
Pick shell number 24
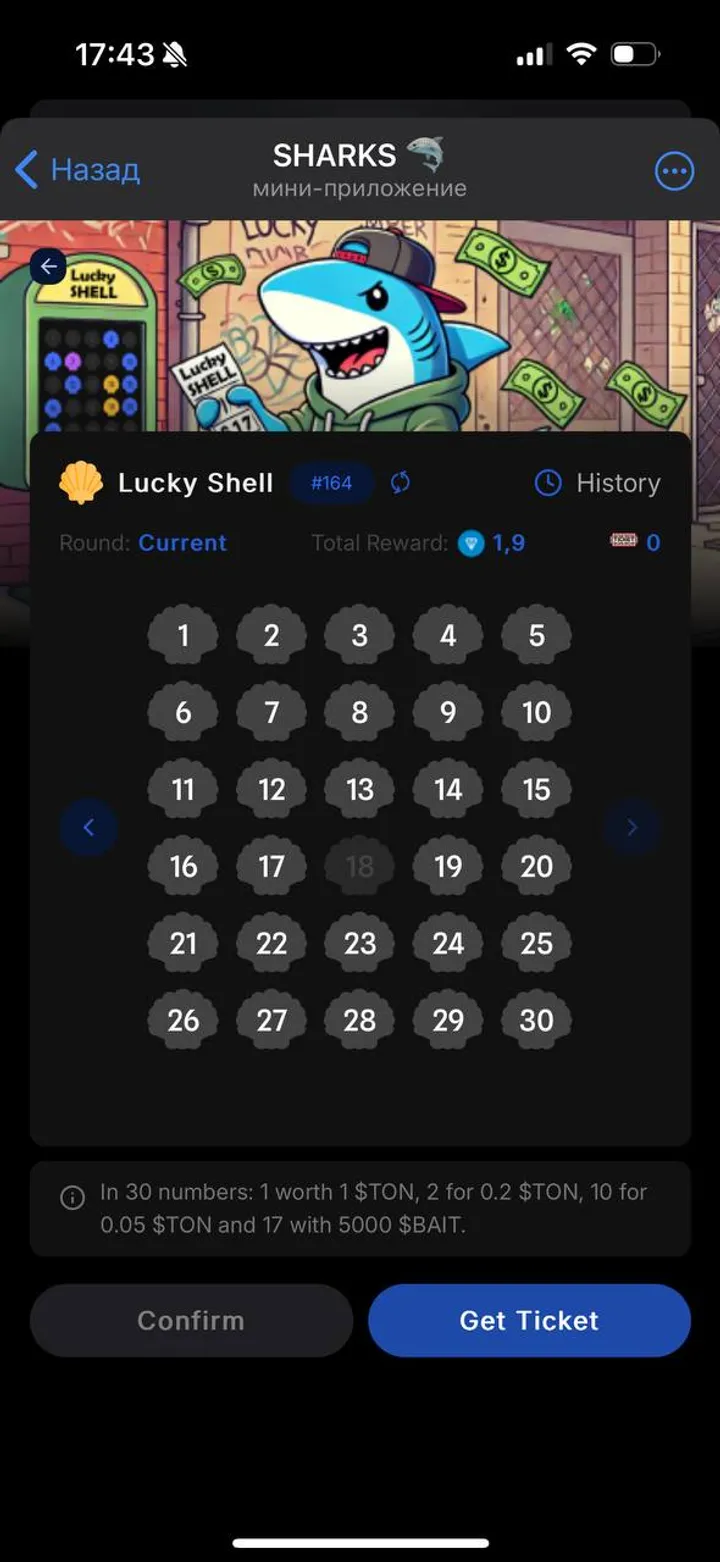point(448,943)
